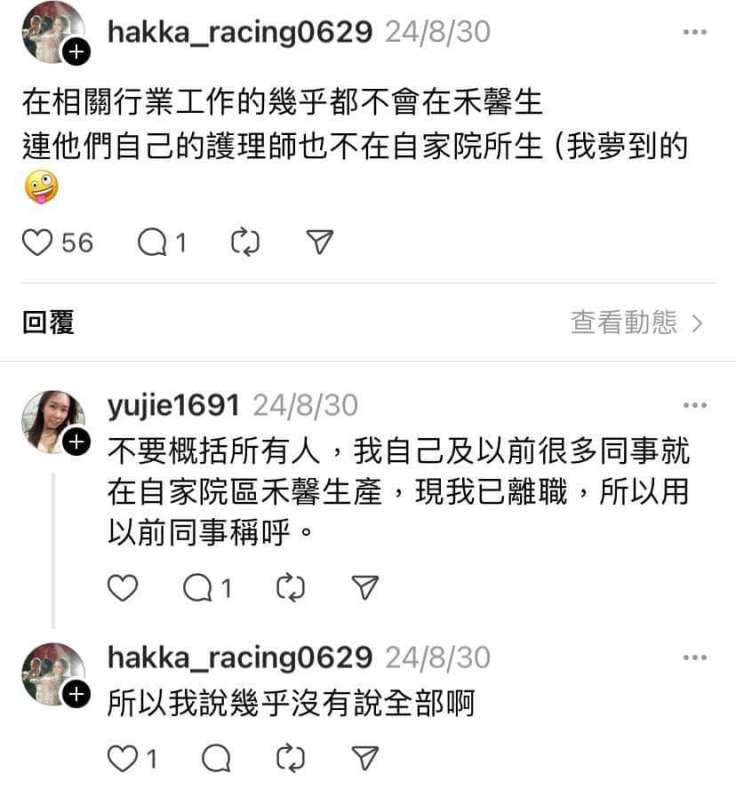This screenshot has width=736, height=805.
Task: View yujie1691's profile from username
Action: [173, 406]
